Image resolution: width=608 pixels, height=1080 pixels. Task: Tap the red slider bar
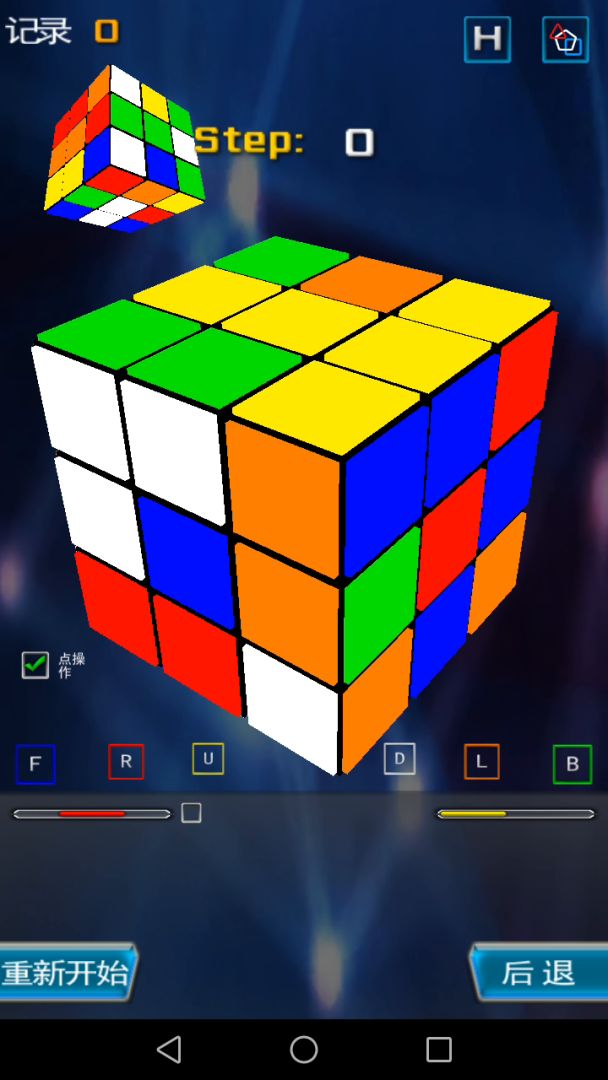92,814
